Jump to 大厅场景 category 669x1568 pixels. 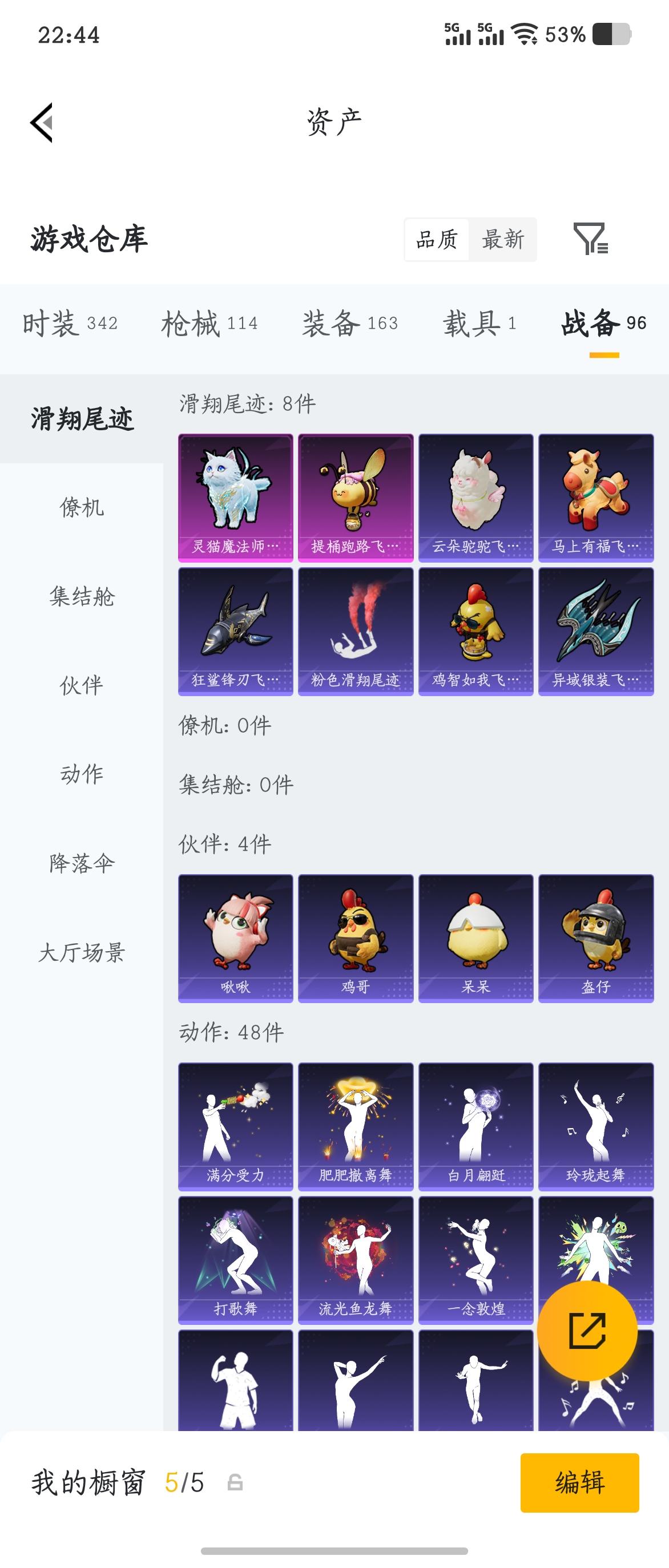[x=82, y=952]
